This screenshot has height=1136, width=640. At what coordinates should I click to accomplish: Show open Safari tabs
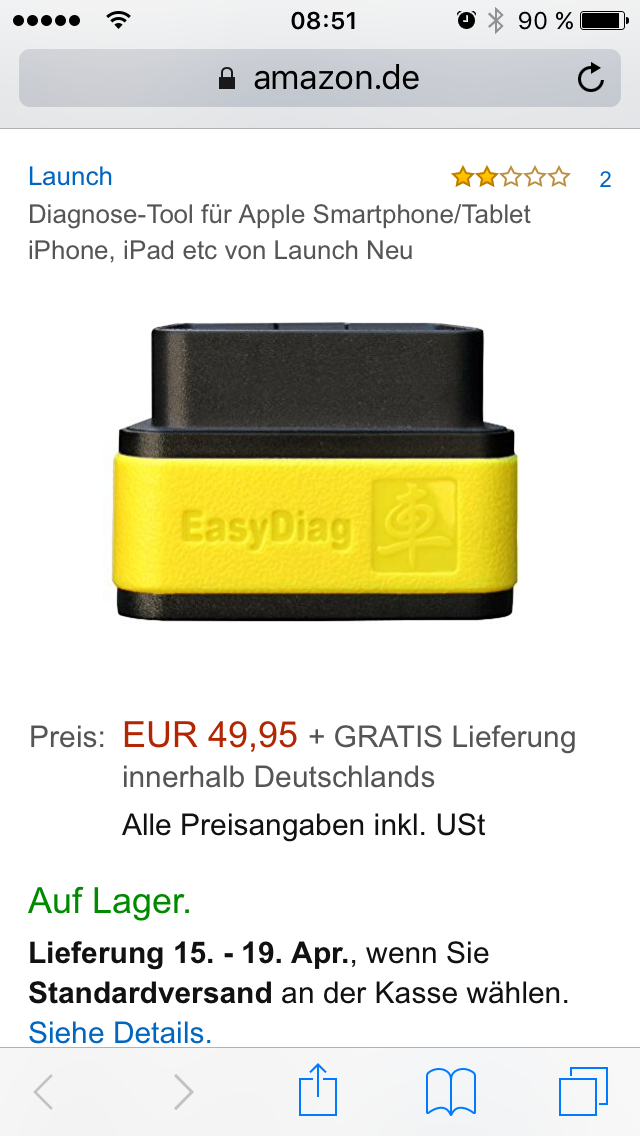(582, 1091)
